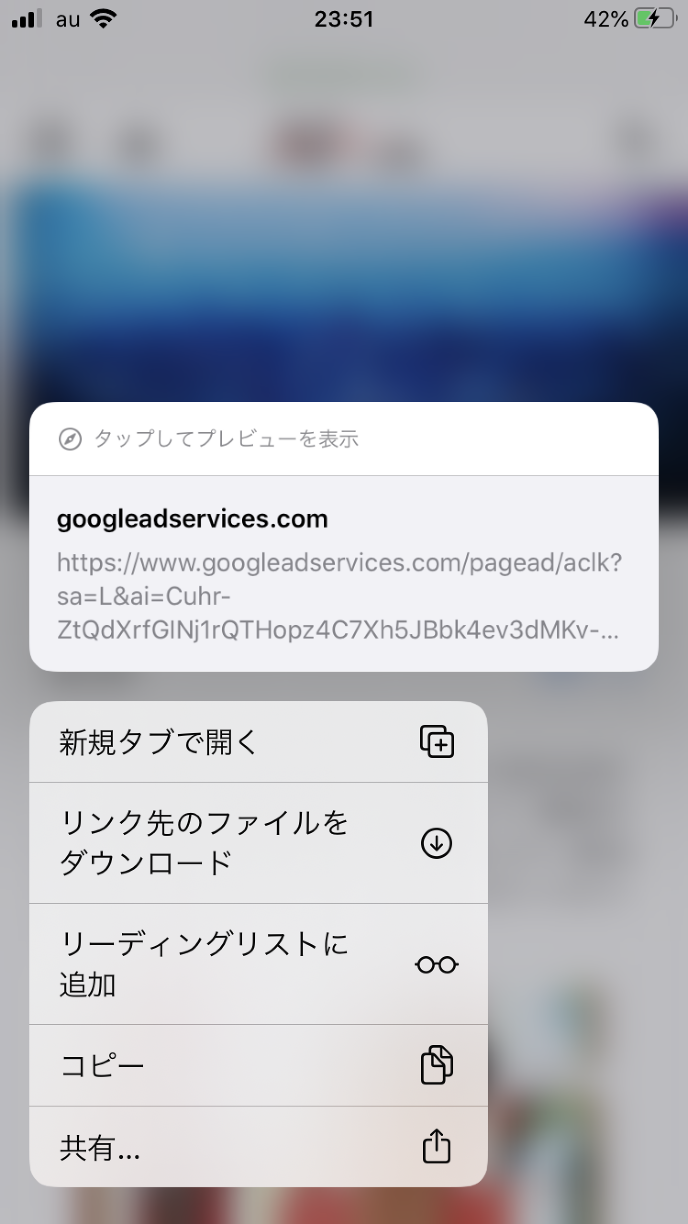688x1224 pixels.
Task: Select 新規タブで開く to open in new tab
Action: [x=258, y=743]
